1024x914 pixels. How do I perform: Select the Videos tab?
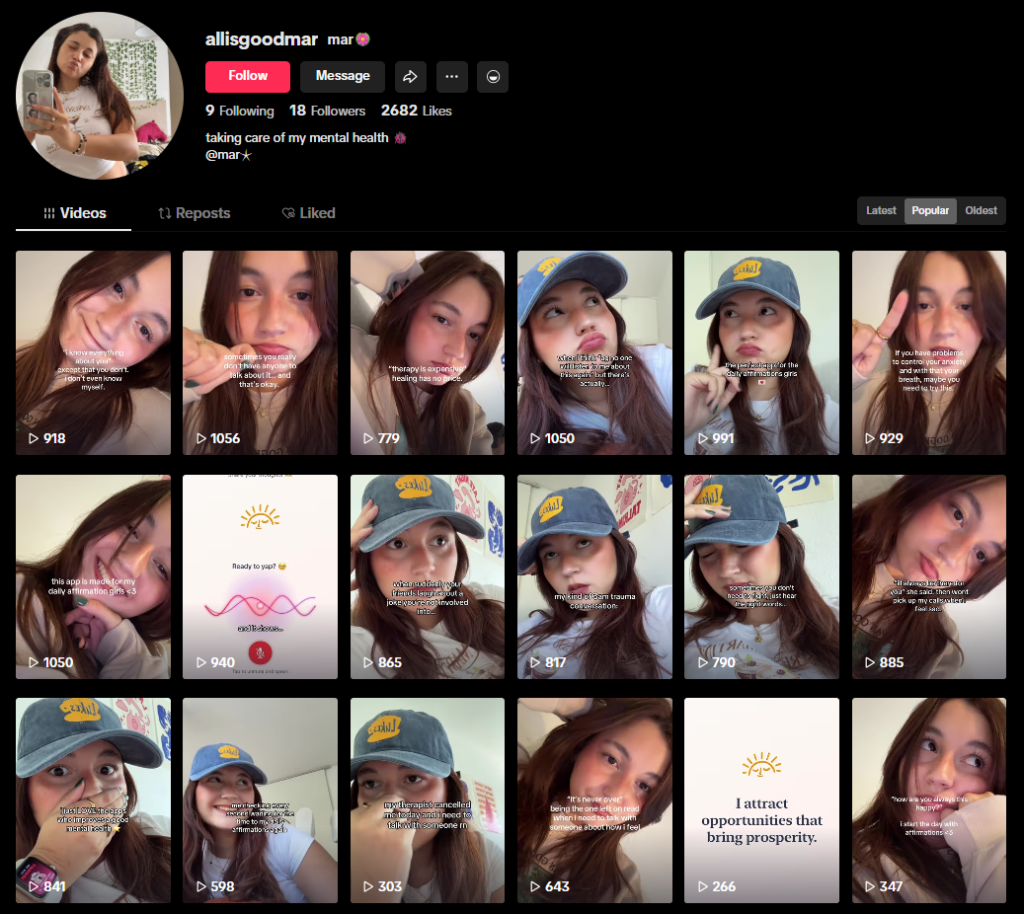(74, 213)
